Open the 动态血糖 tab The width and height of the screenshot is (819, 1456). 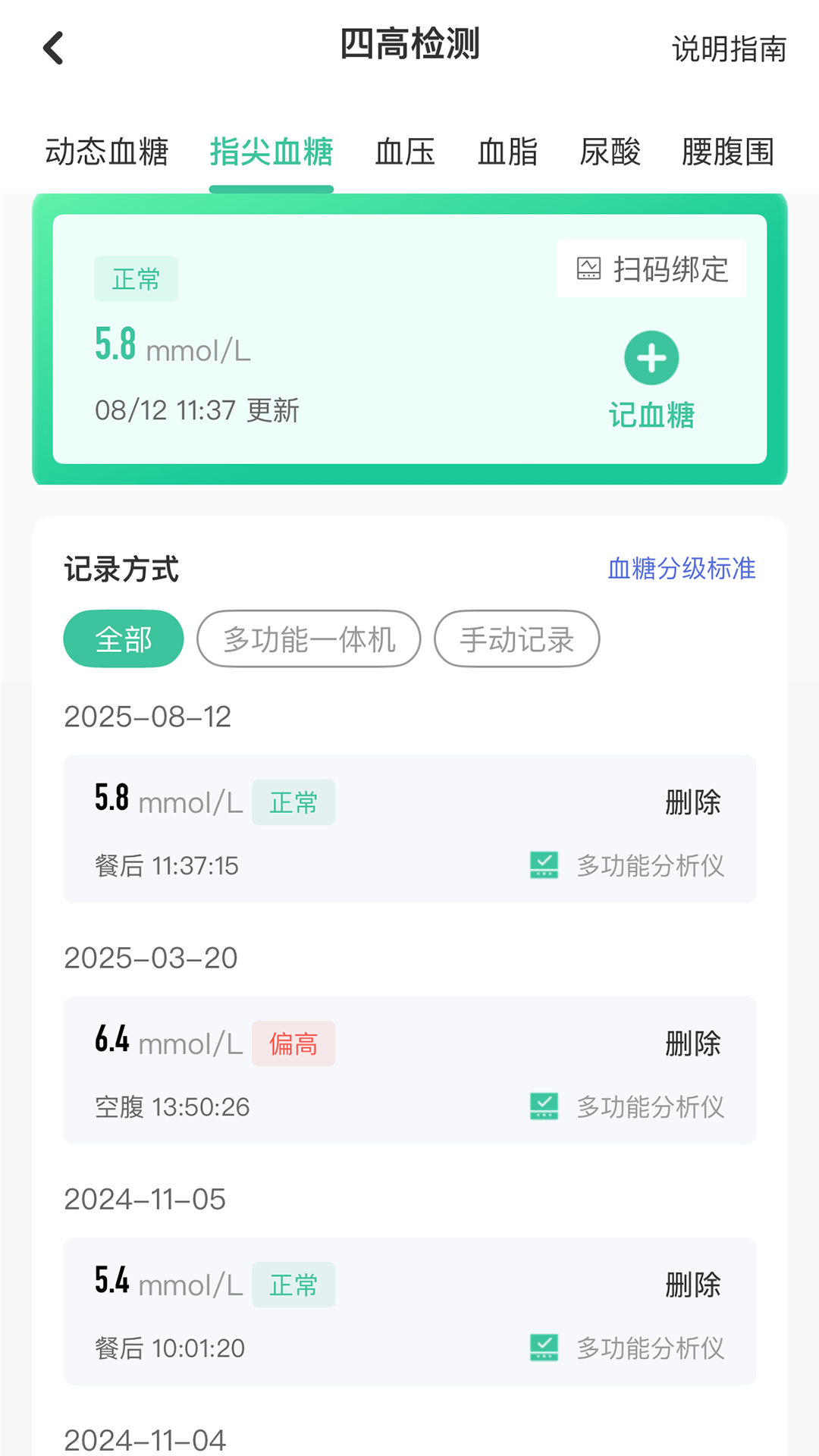pos(108,152)
